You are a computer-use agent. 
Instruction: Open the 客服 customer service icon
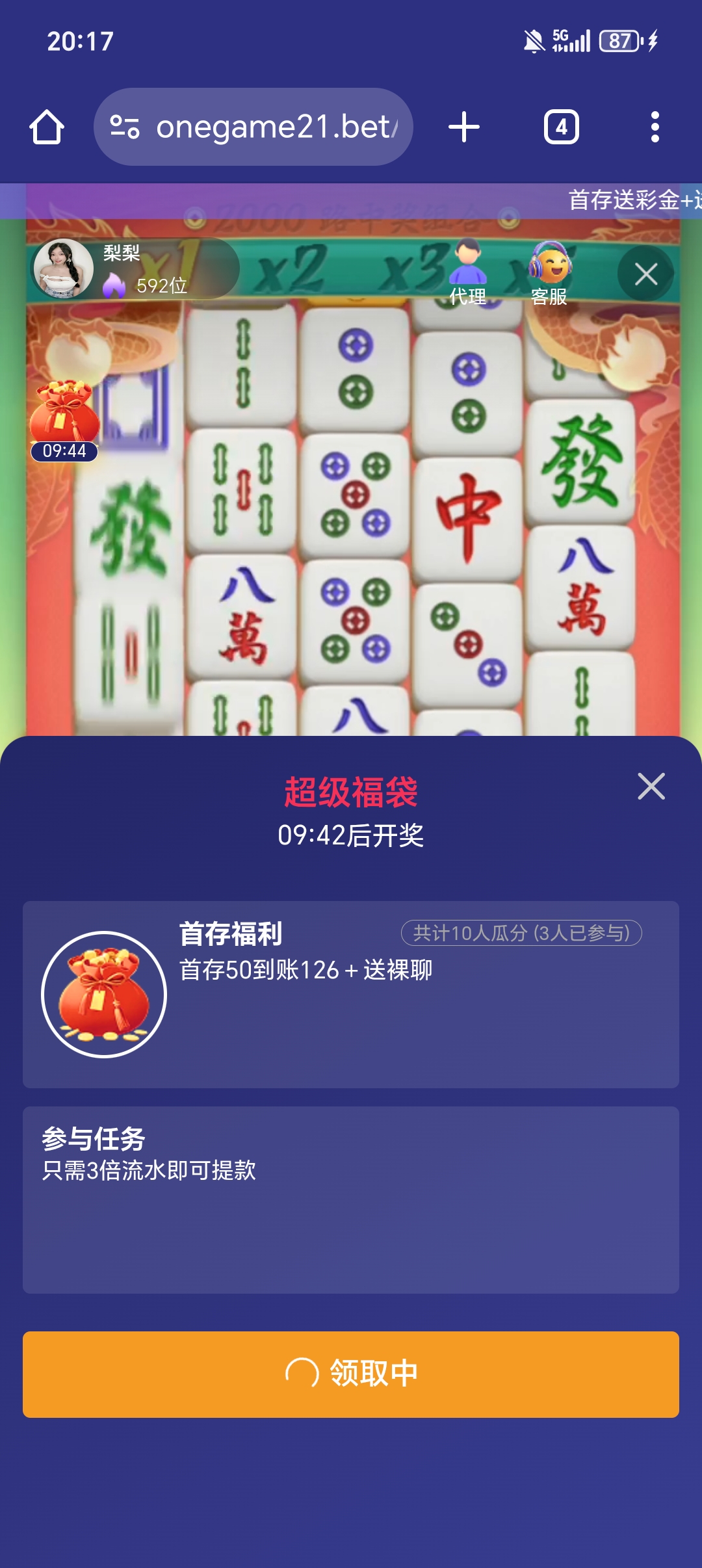click(x=547, y=268)
